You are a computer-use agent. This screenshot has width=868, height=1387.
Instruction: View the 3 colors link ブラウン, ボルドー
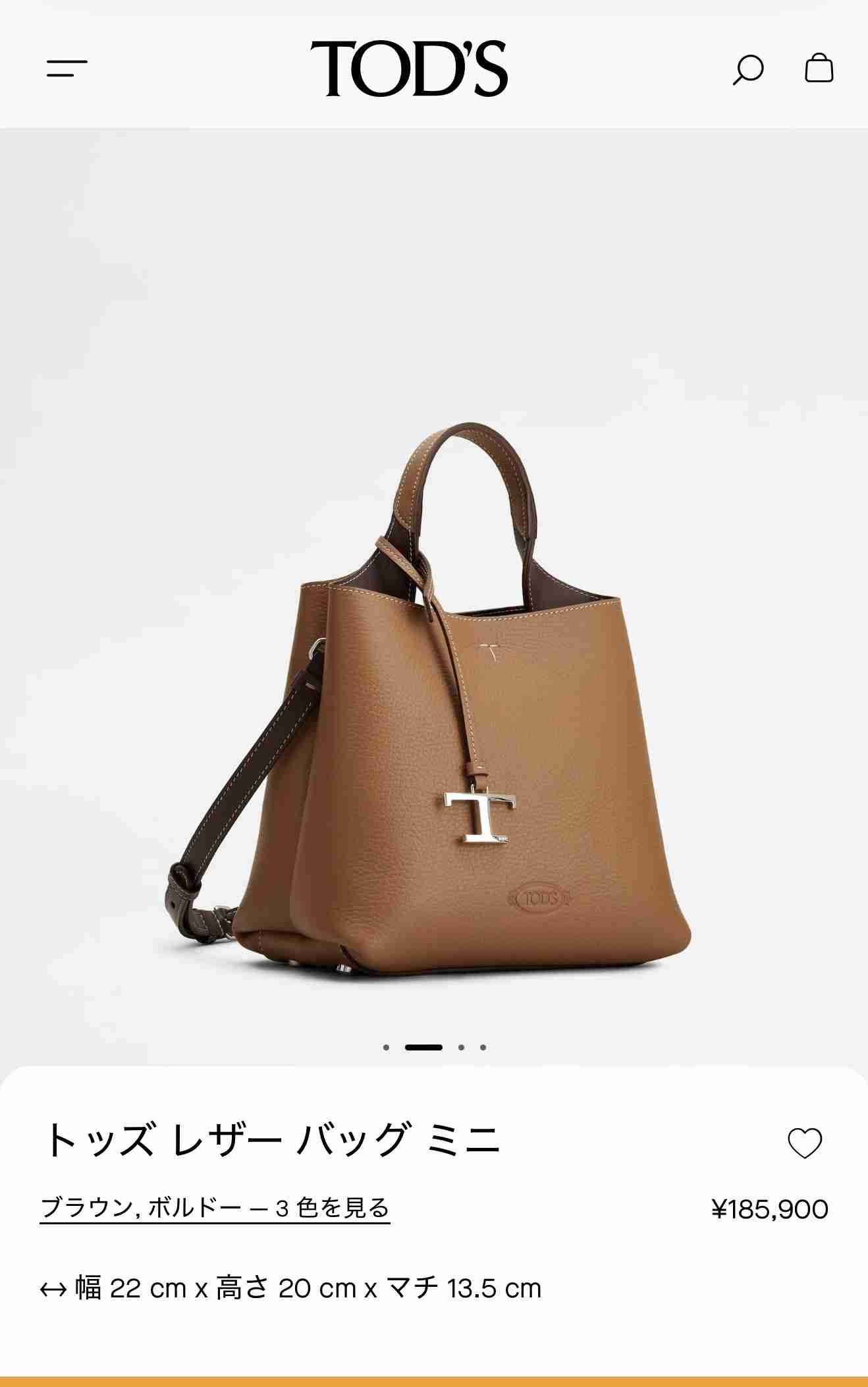coord(215,1209)
